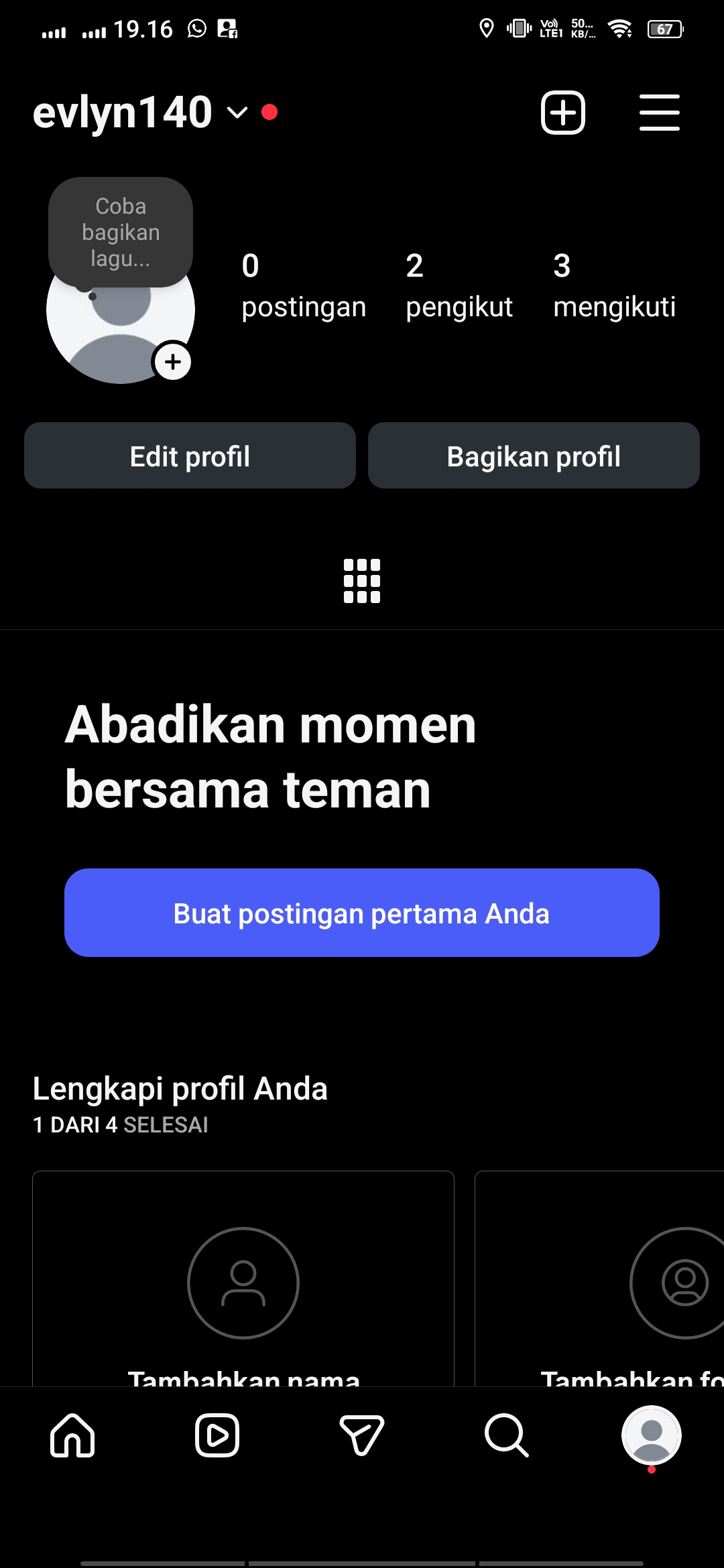724x1568 pixels.
Task: Tap Buat postingan pertama Anda
Action: click(362, 913)
